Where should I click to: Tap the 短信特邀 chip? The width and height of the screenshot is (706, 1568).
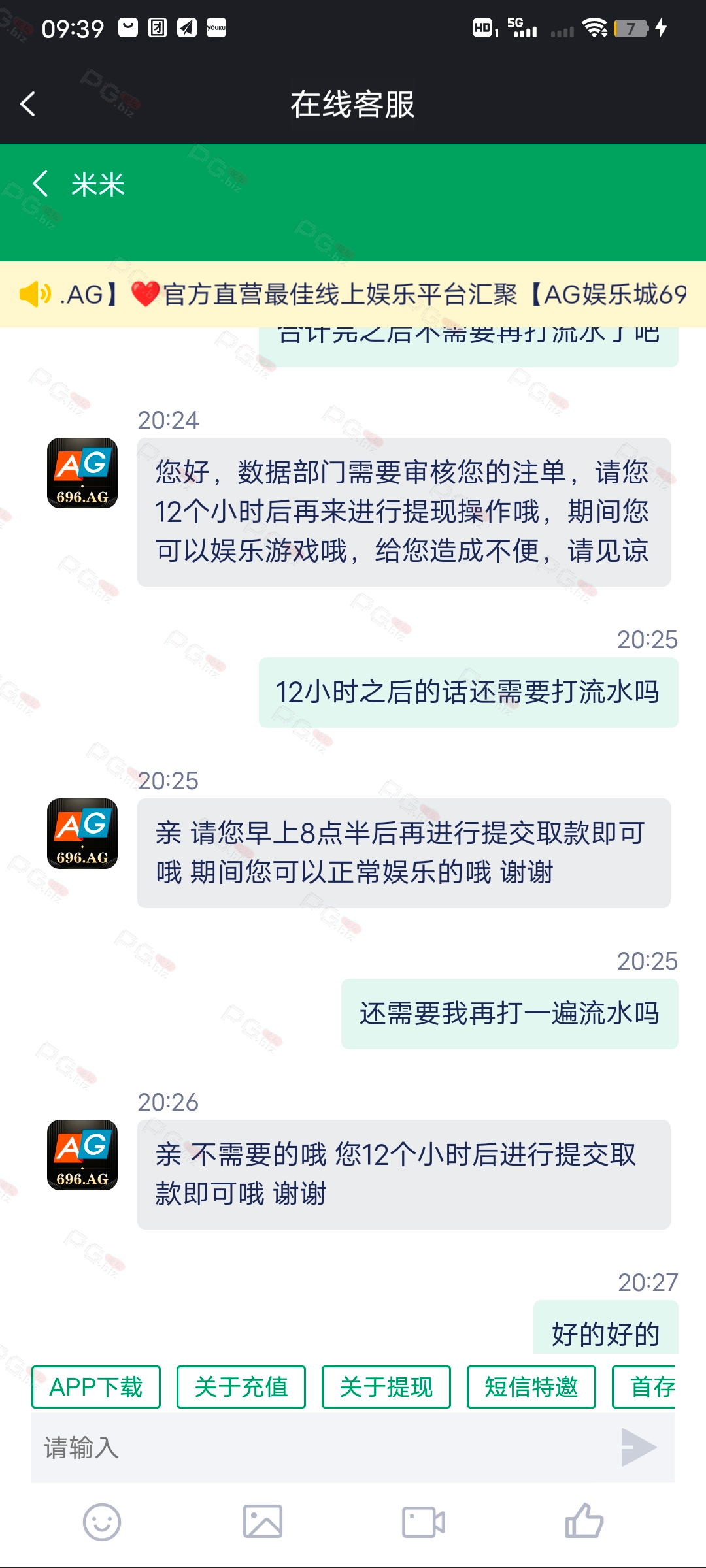531,1386
